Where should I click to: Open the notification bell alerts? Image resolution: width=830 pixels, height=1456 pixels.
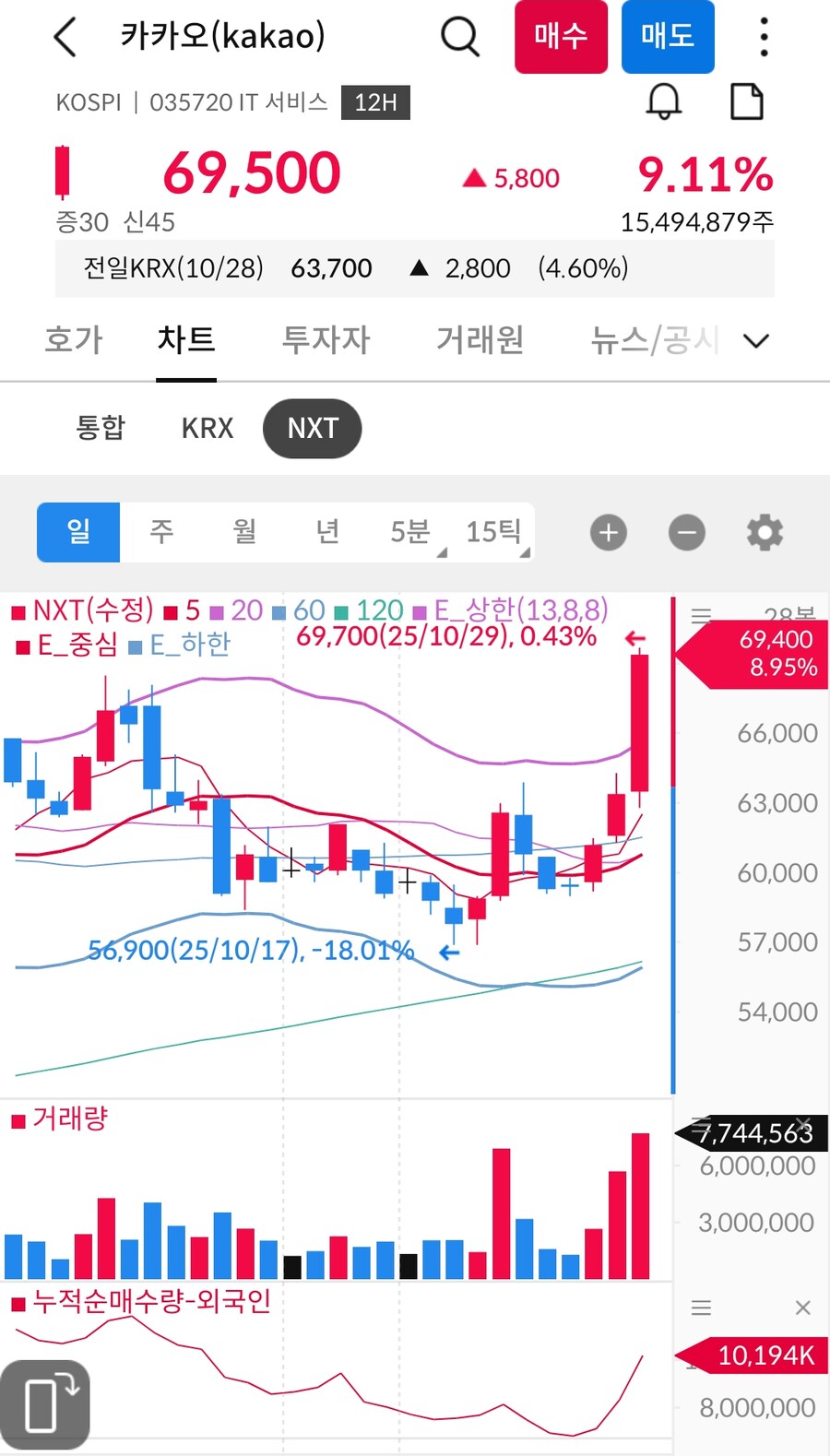pyautogui.click(x=663, y=101)
